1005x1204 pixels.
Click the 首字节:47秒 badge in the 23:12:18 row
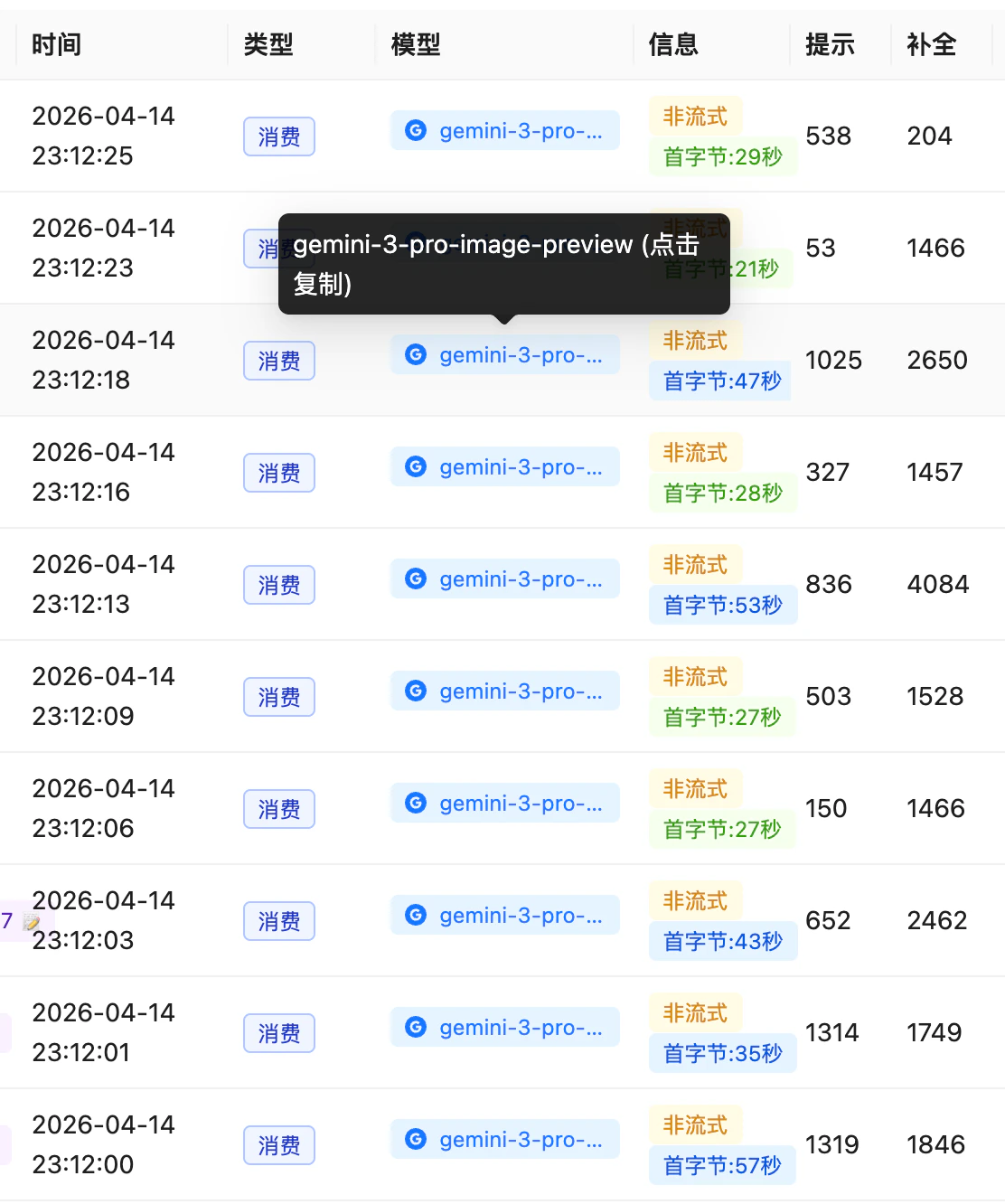[x=720, y=381]
